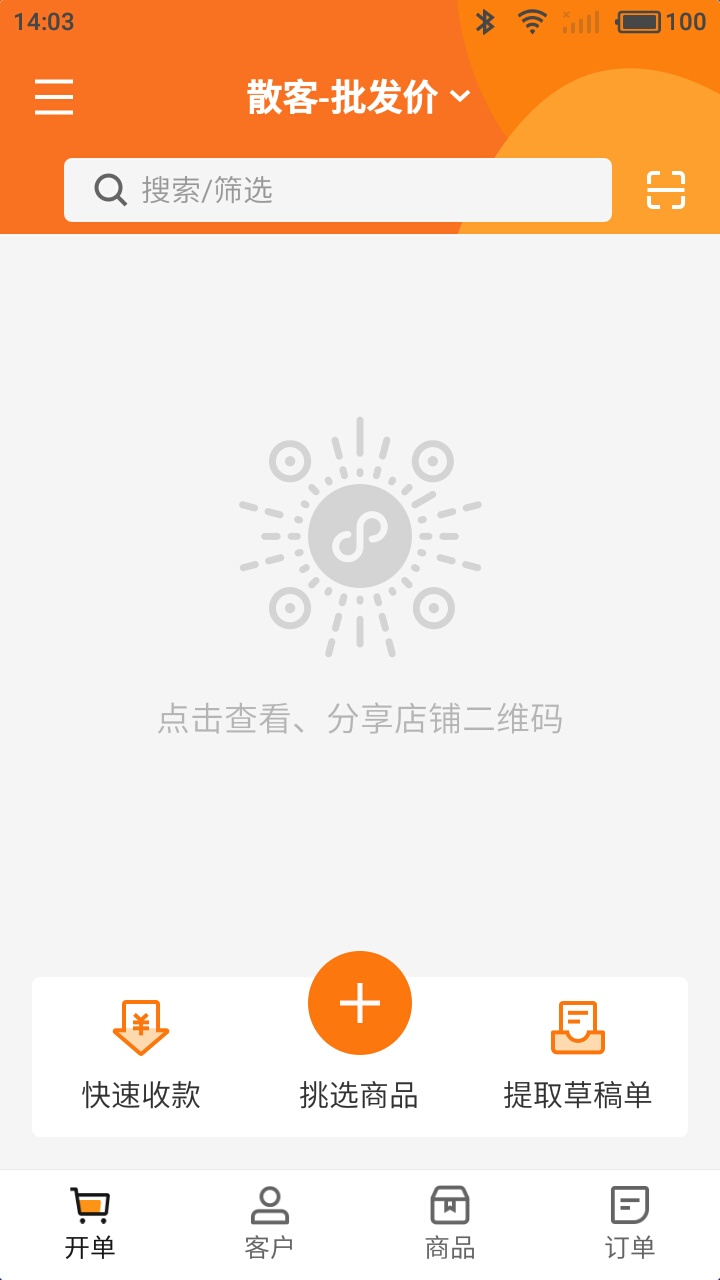This screenshot has width=720, height=1280.
Task: Tap 点击查看、分享店铺二维码 to view store QR
Action: tap(360, 715)
